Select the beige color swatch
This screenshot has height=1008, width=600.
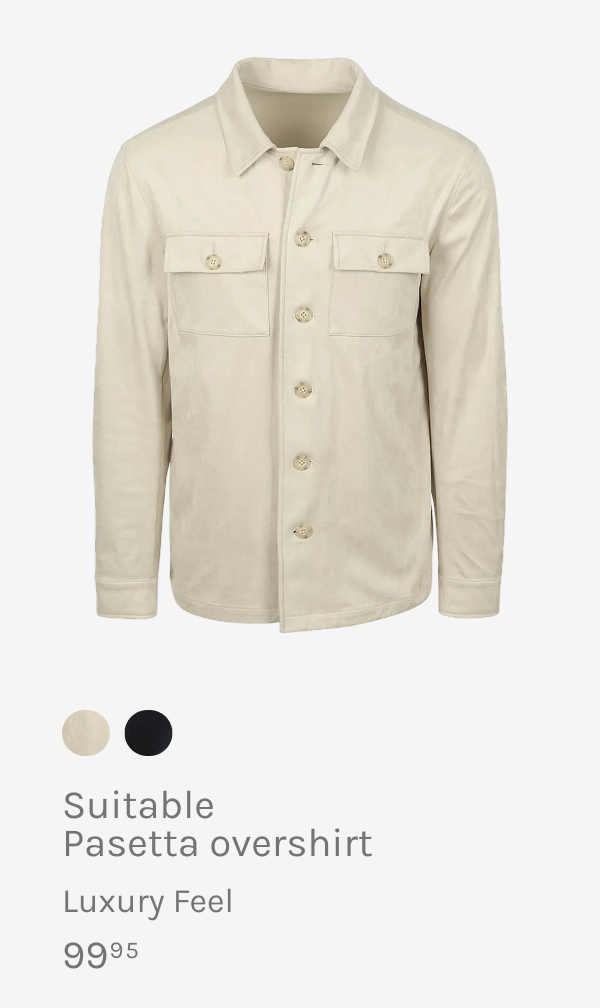pos(86,733)
